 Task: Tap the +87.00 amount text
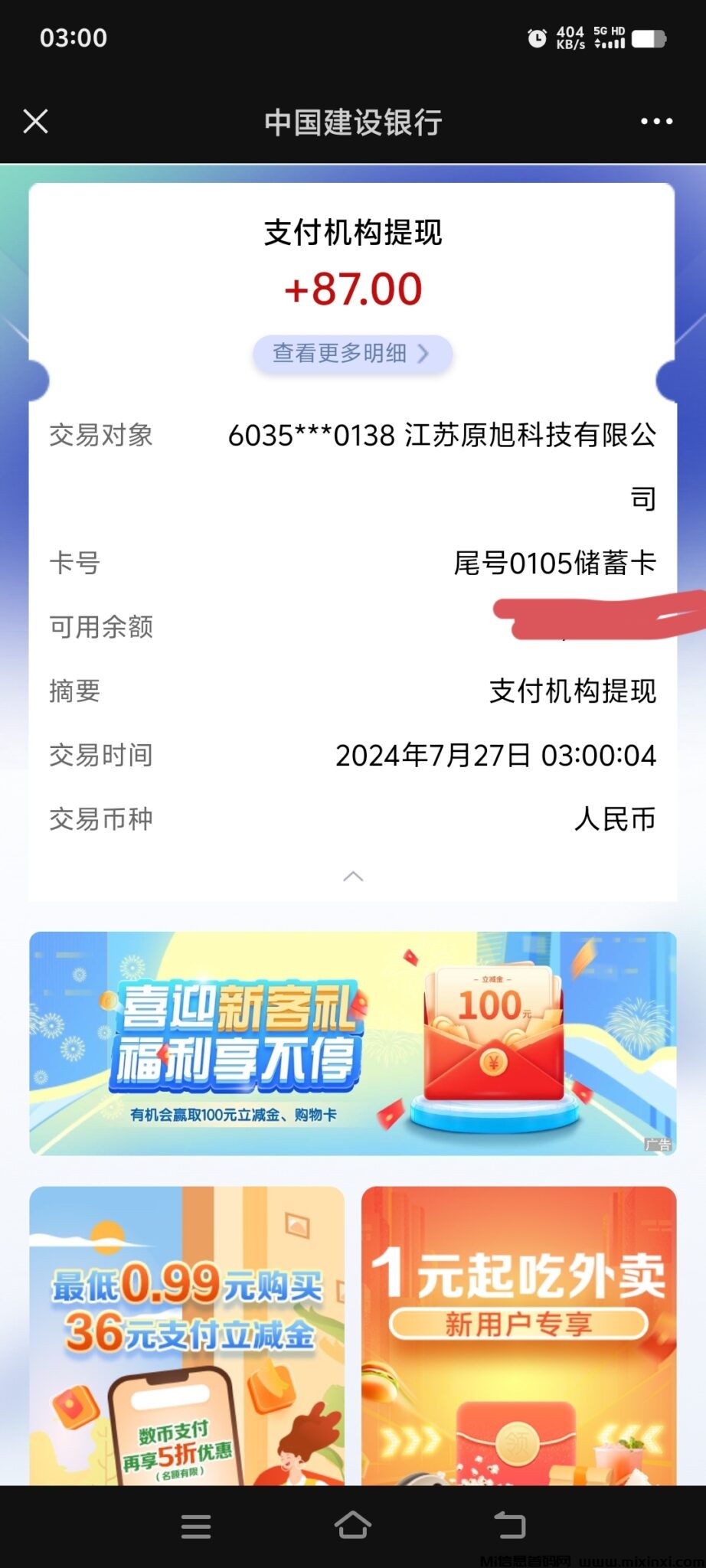352,289
